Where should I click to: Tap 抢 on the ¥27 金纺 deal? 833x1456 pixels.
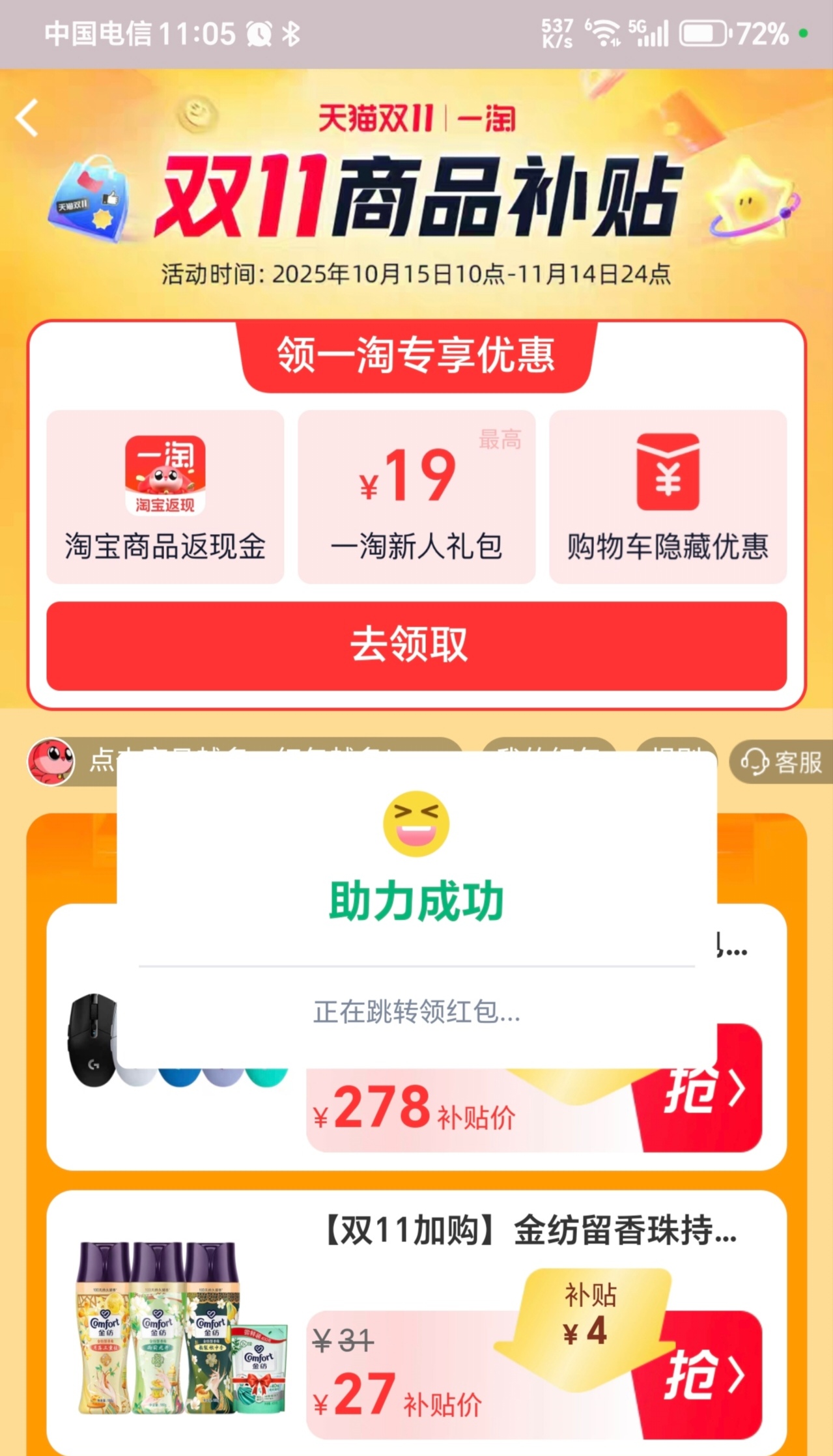pos(703,1374)
